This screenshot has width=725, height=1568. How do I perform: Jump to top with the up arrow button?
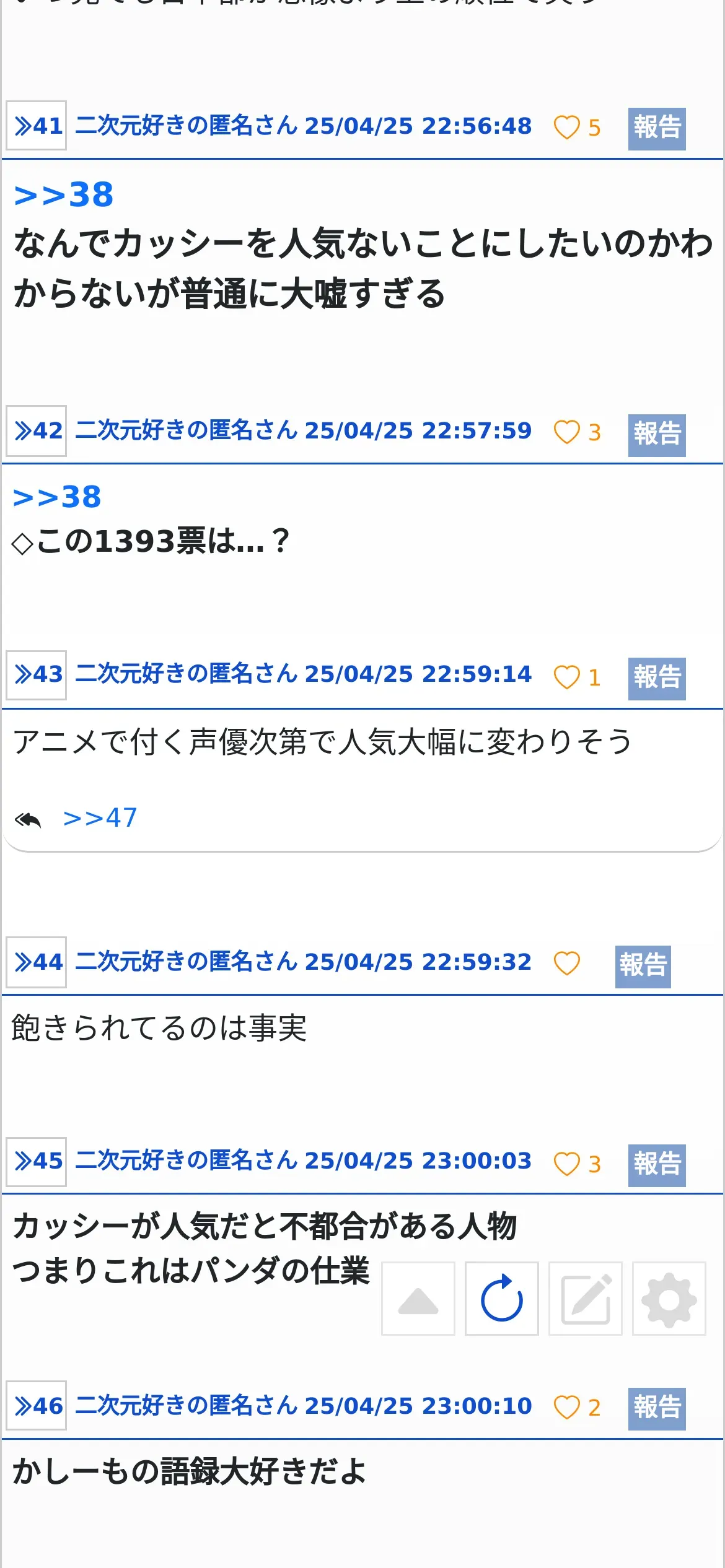click(x=418, y=1299)
